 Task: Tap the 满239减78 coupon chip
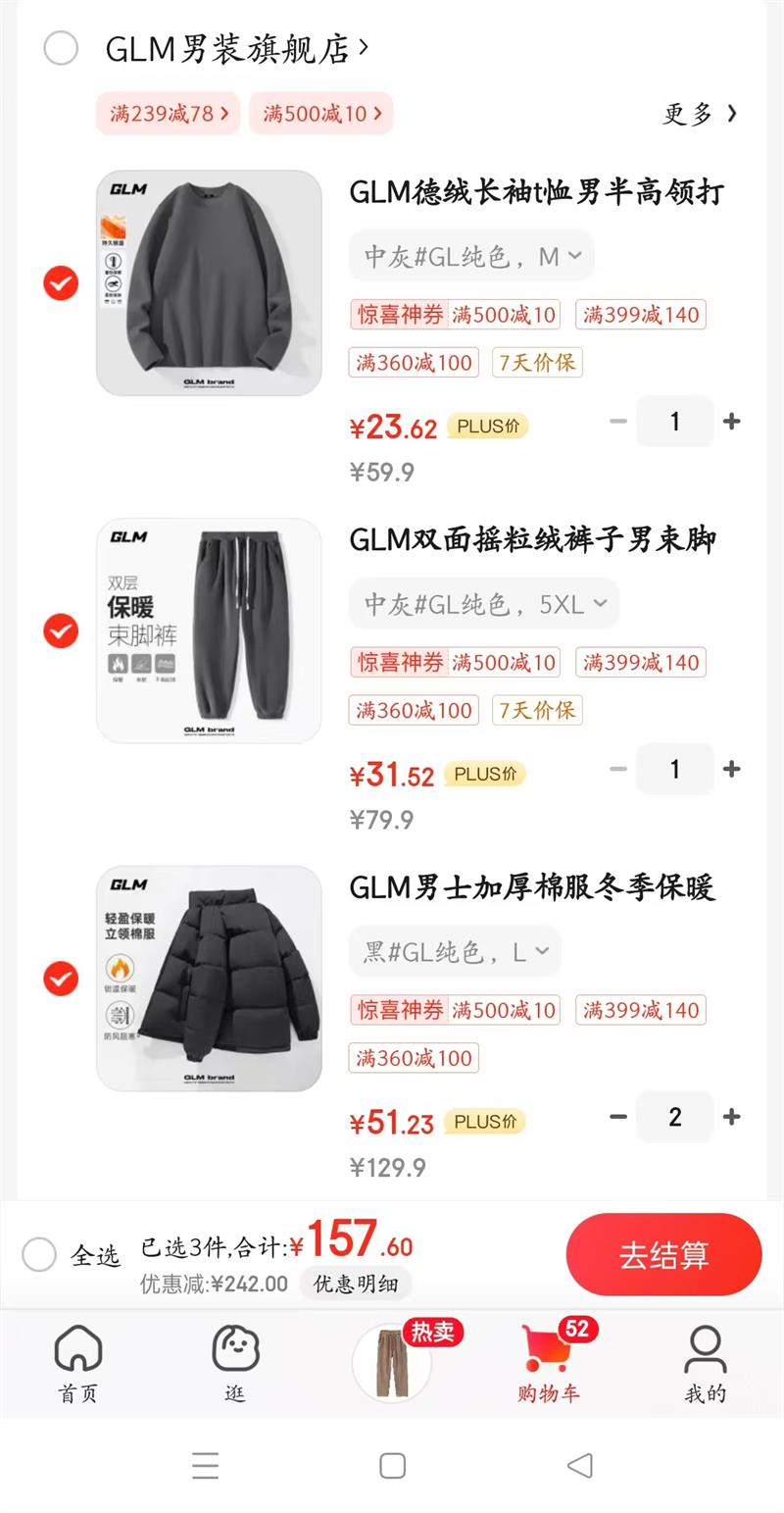pos(168,114)
